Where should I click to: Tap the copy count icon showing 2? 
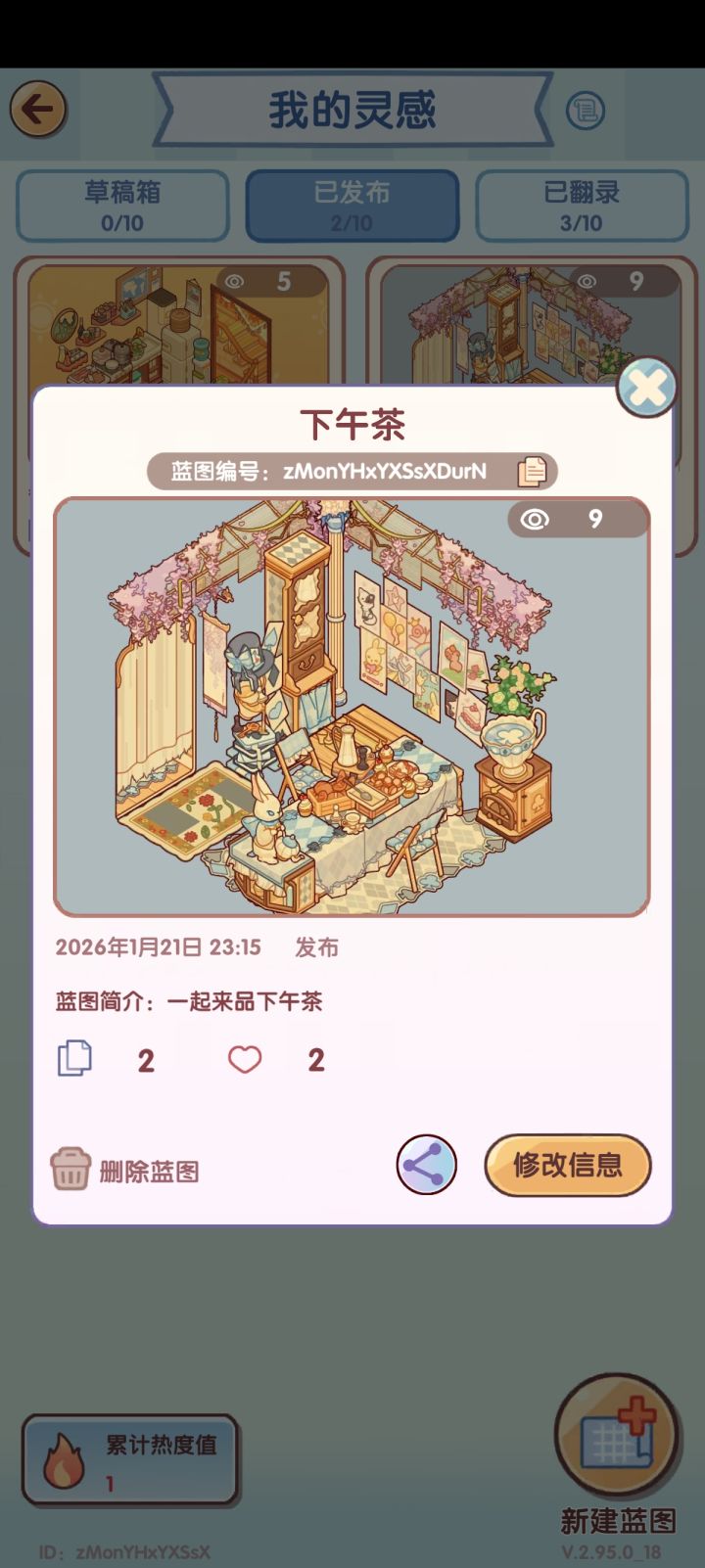coord(73,1059)
